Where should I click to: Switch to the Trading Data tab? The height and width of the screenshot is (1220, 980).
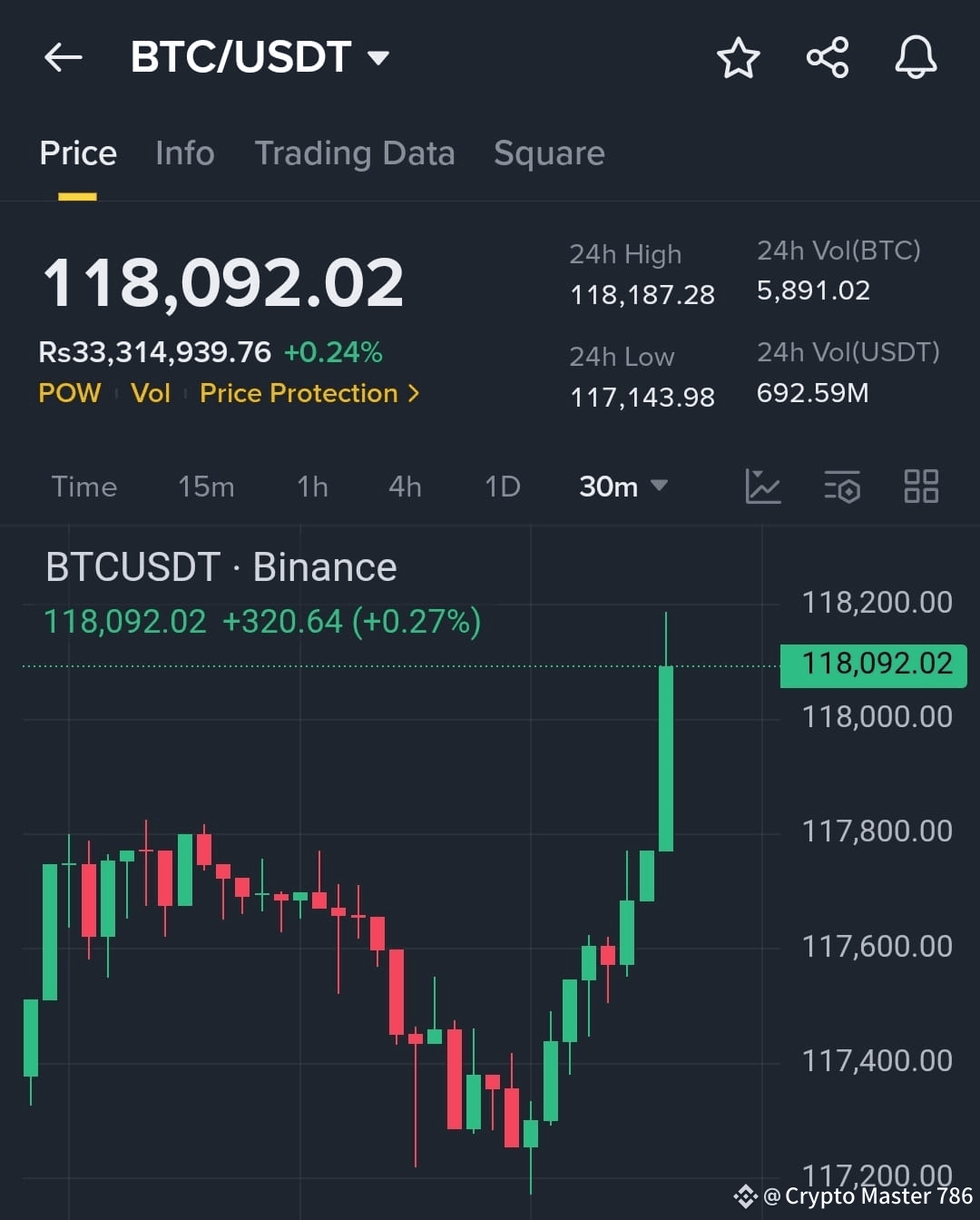point(356,153)
